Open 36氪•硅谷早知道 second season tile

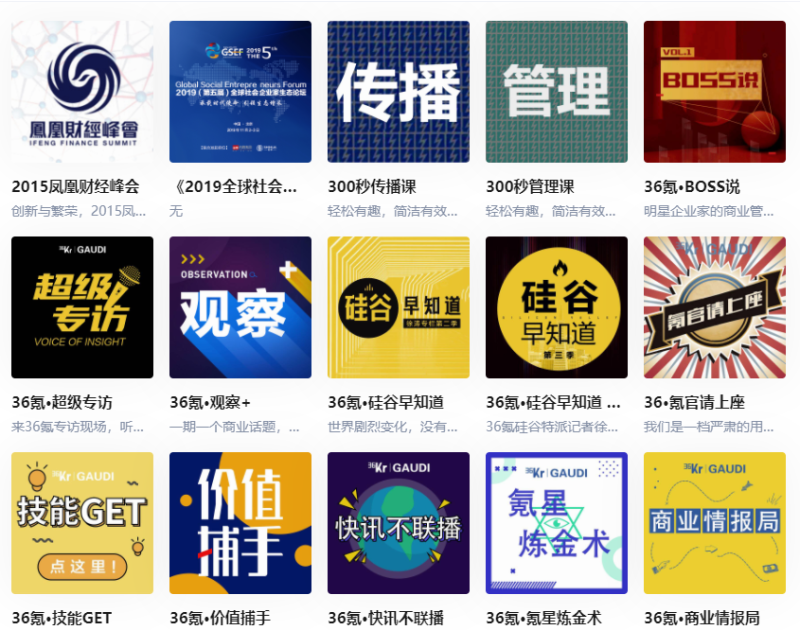[398, 307]
